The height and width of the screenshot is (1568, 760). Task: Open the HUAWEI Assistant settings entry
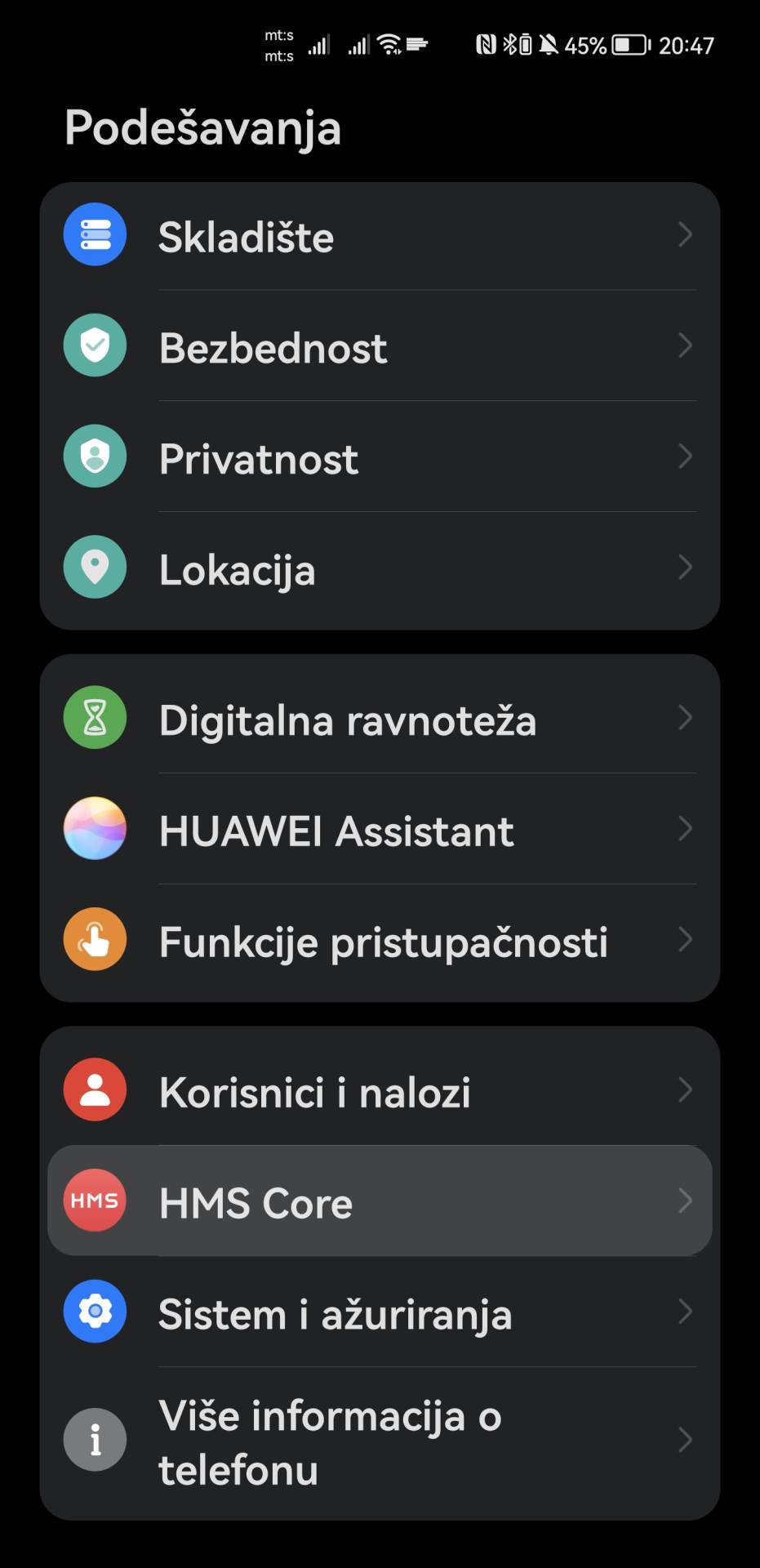tap(380, 830)
